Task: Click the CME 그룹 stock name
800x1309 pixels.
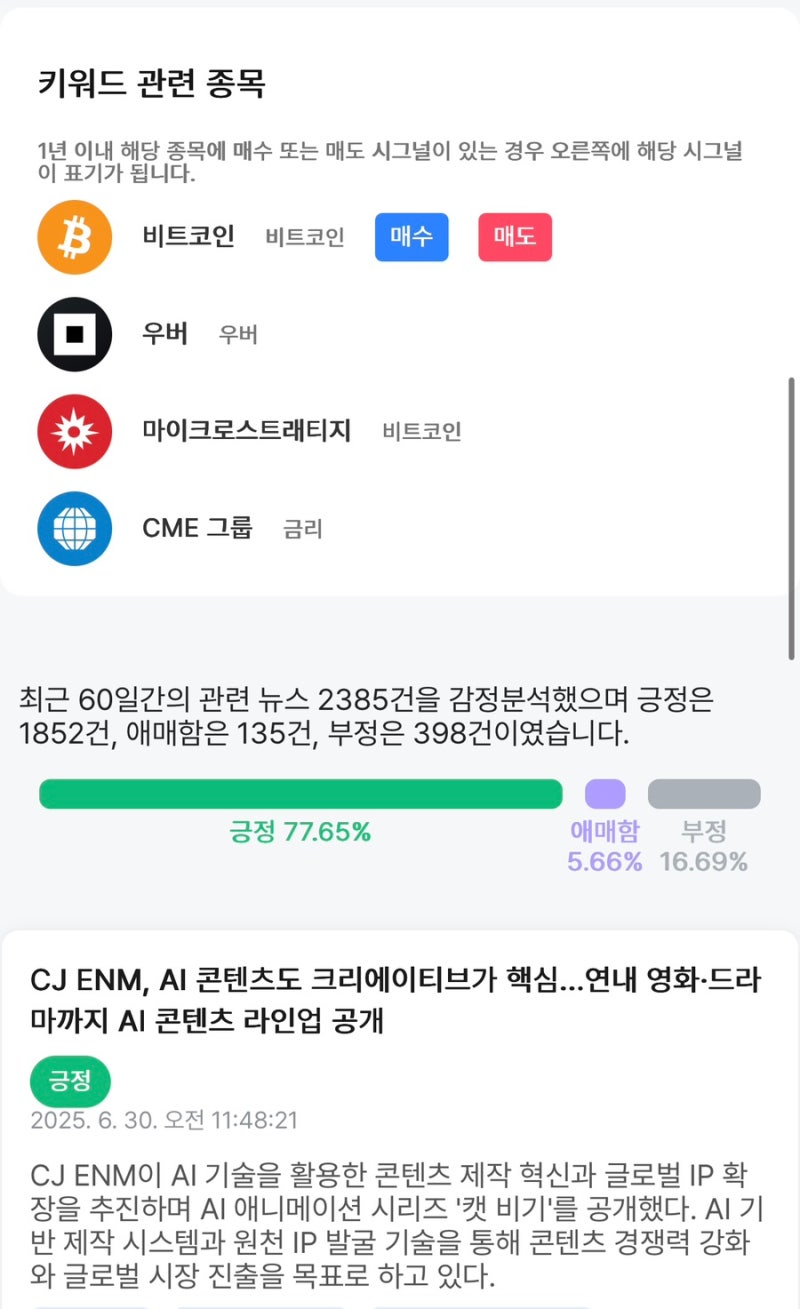Action: (197, 528)
